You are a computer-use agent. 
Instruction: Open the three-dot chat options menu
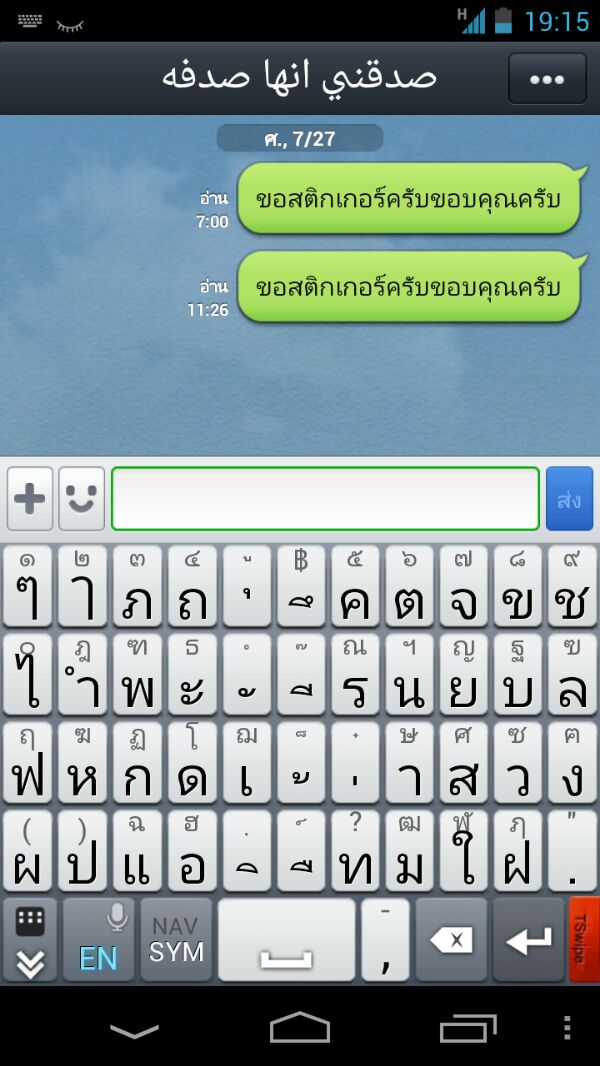click(546, 79)
